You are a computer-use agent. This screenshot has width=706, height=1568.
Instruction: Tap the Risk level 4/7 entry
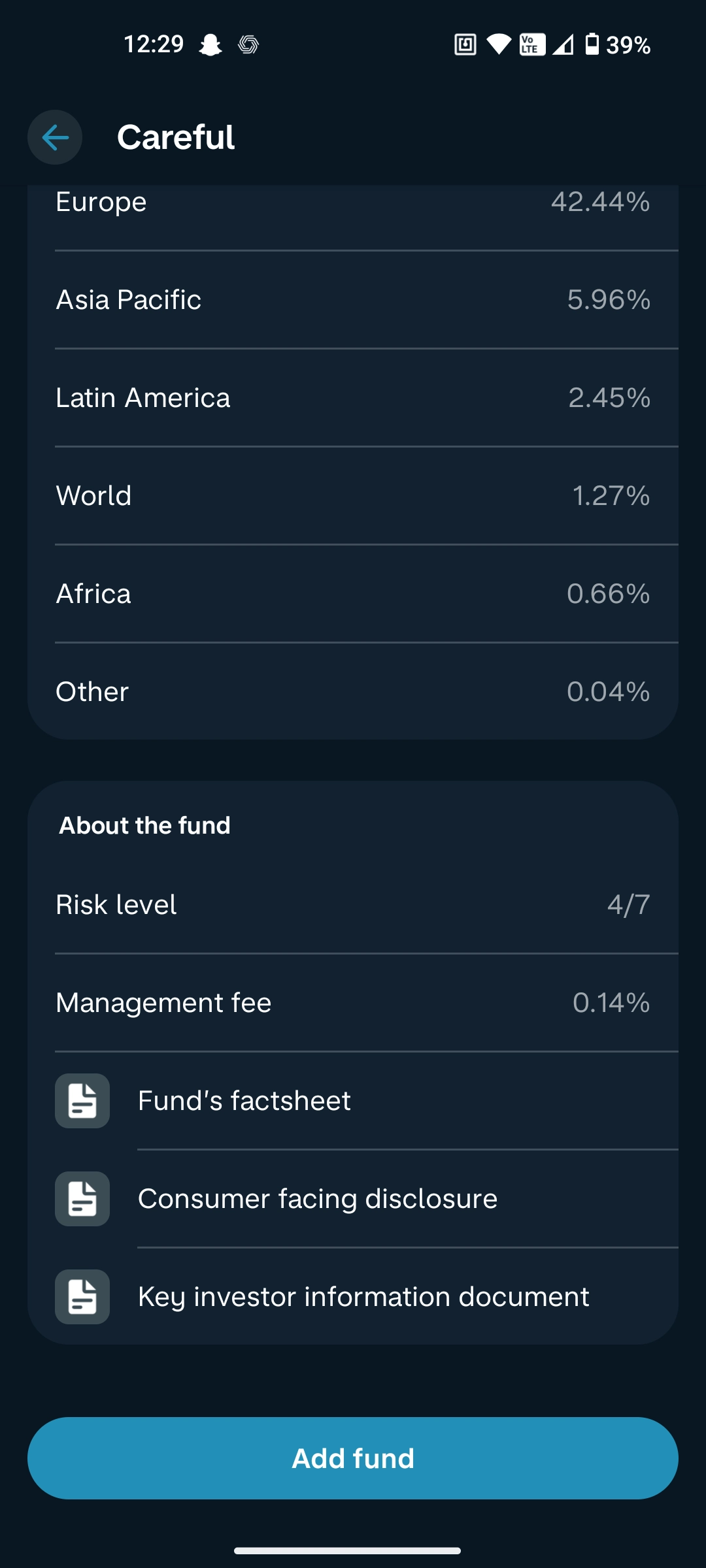point(353,904)
